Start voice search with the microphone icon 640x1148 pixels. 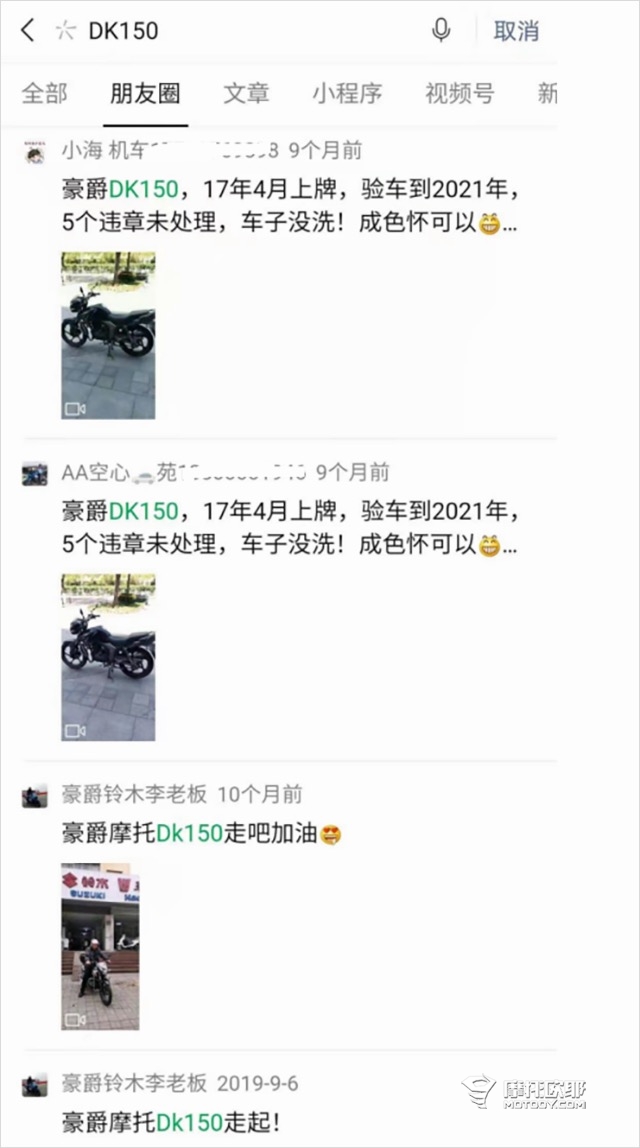click(441, 30)
